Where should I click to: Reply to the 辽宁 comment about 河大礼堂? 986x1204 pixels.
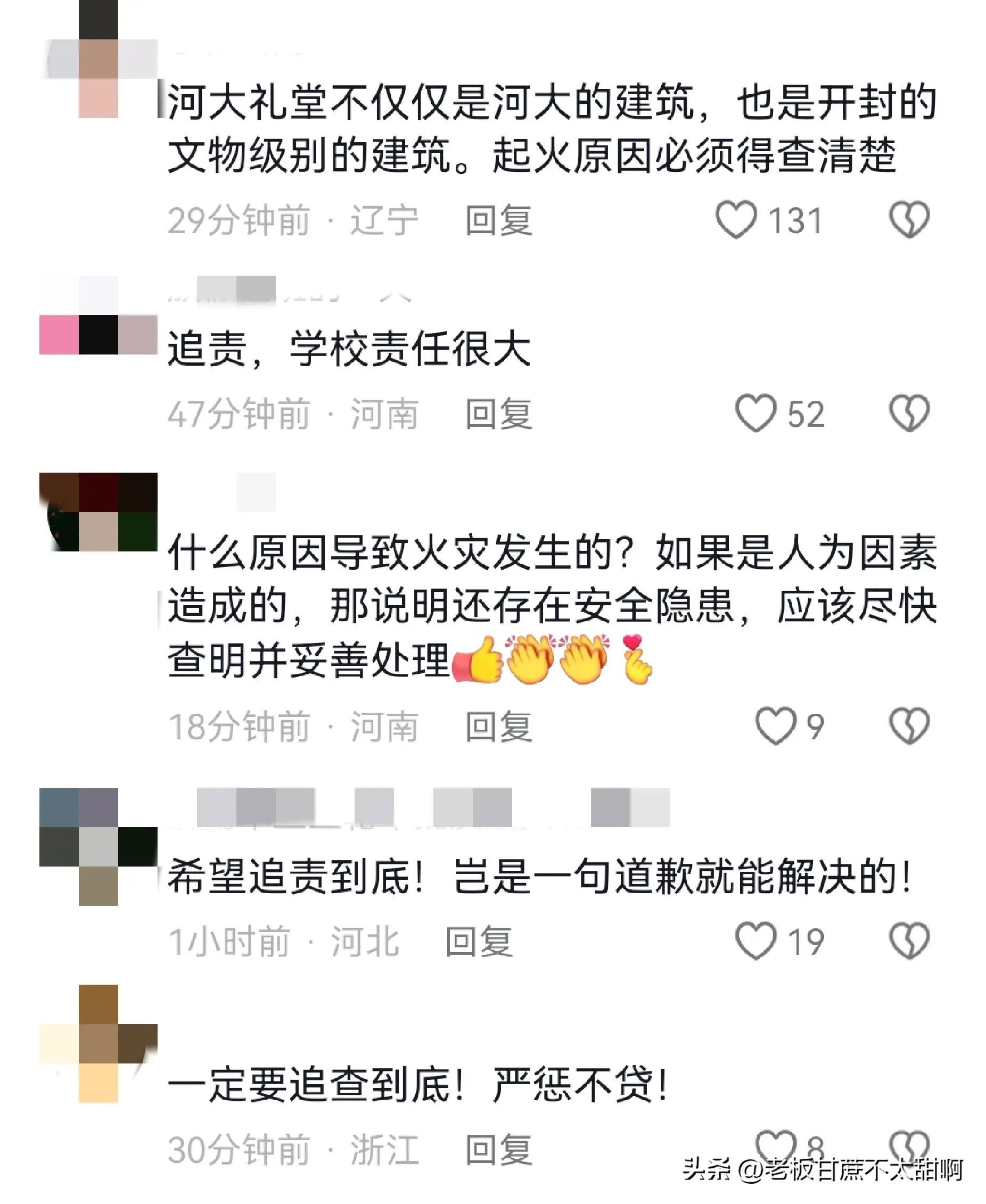point(499,220)
